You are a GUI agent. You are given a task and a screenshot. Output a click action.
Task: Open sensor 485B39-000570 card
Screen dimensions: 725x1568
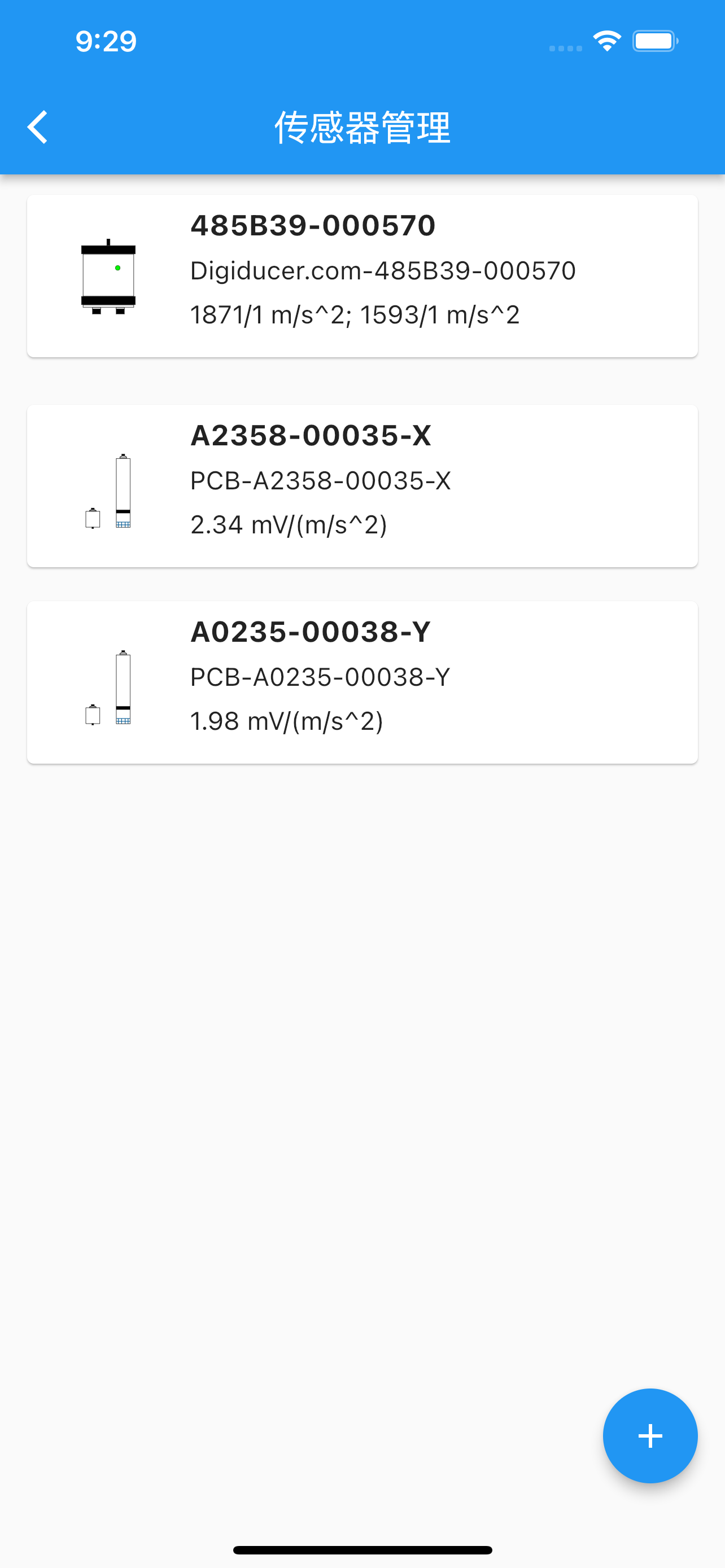coord(362,276)
